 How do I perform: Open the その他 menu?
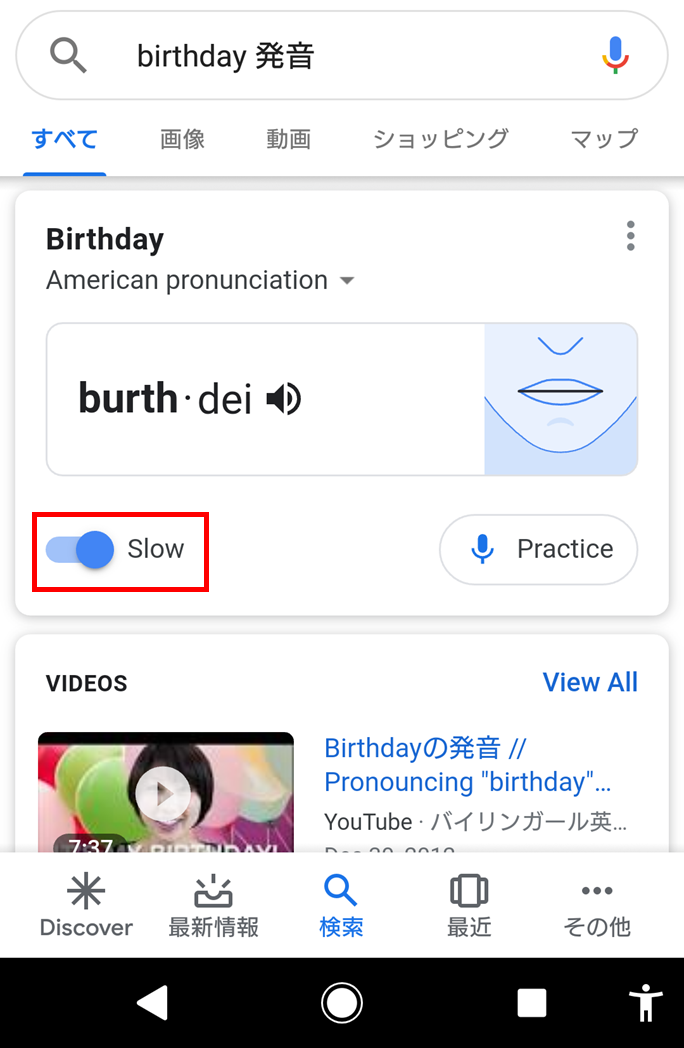pos(596,905)
